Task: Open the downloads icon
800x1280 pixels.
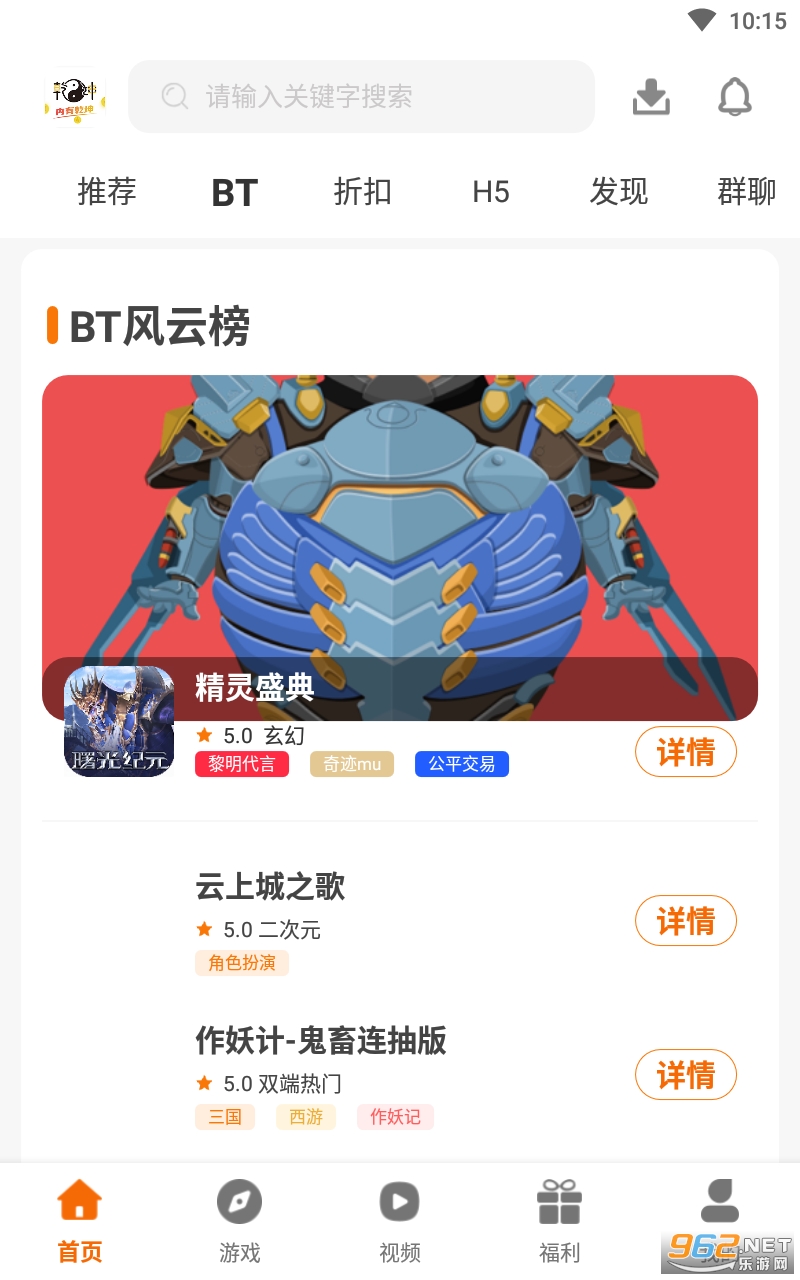Action: [x=651, y=97]
